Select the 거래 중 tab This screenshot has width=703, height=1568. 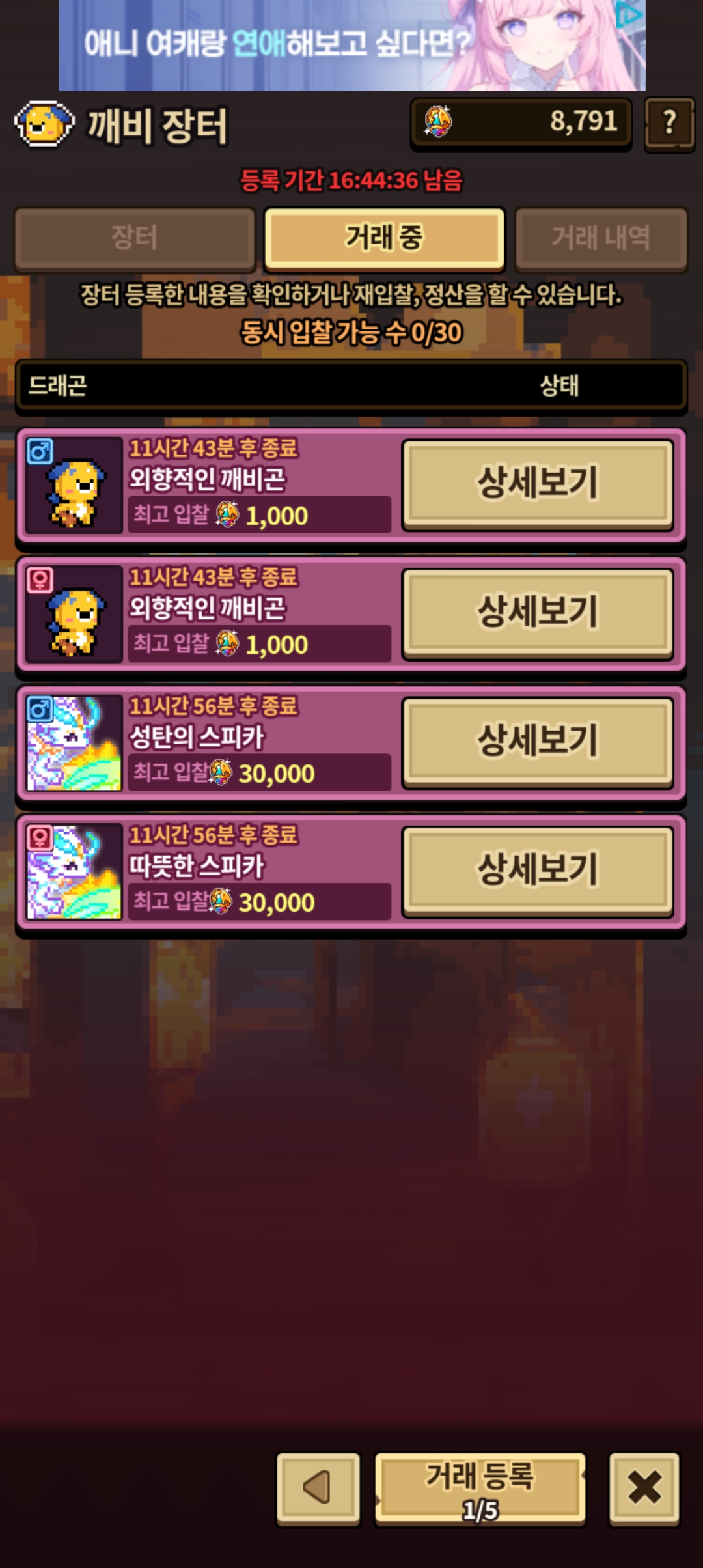384,238
